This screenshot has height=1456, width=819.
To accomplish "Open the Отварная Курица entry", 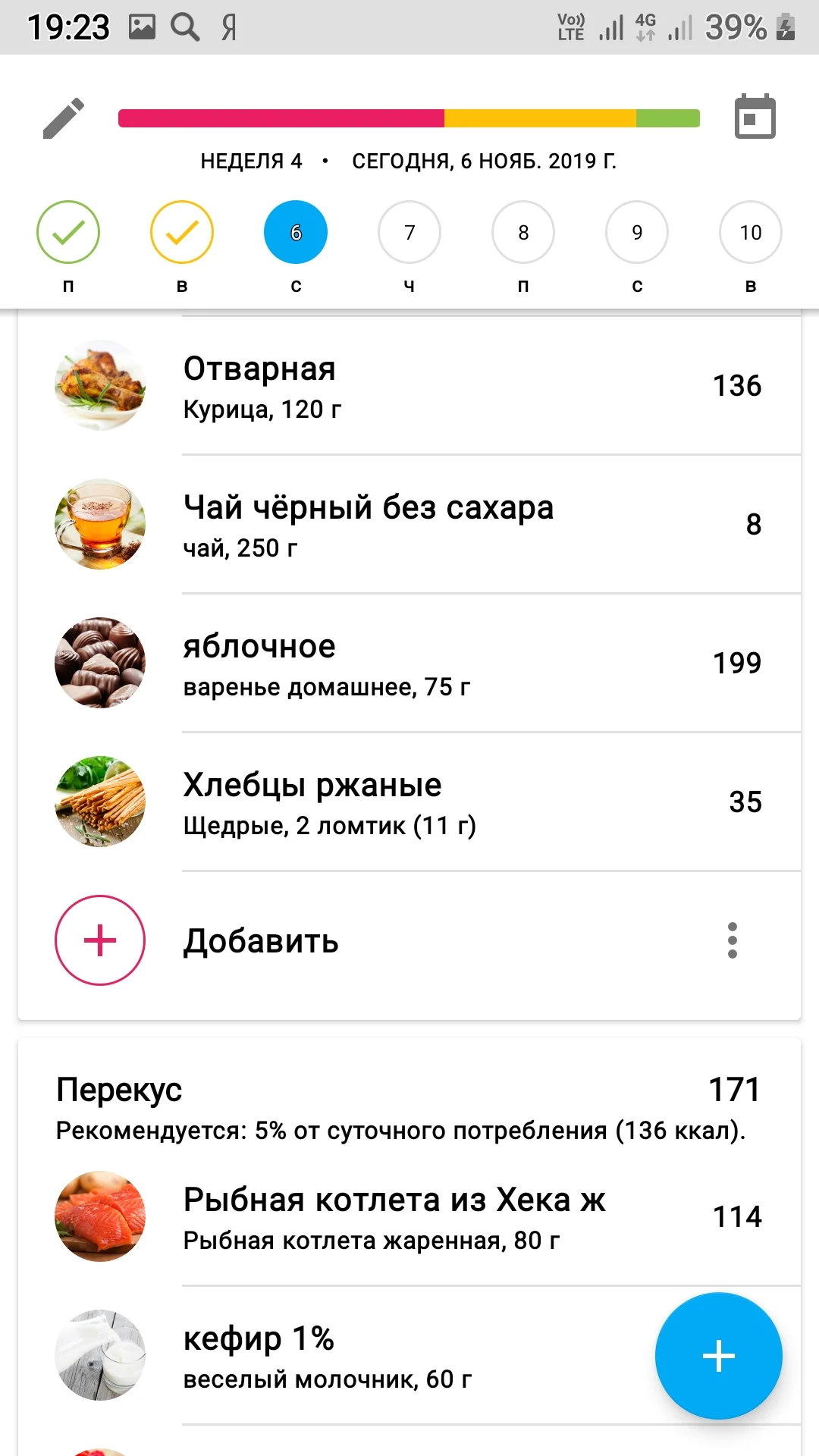I will 409,386.
